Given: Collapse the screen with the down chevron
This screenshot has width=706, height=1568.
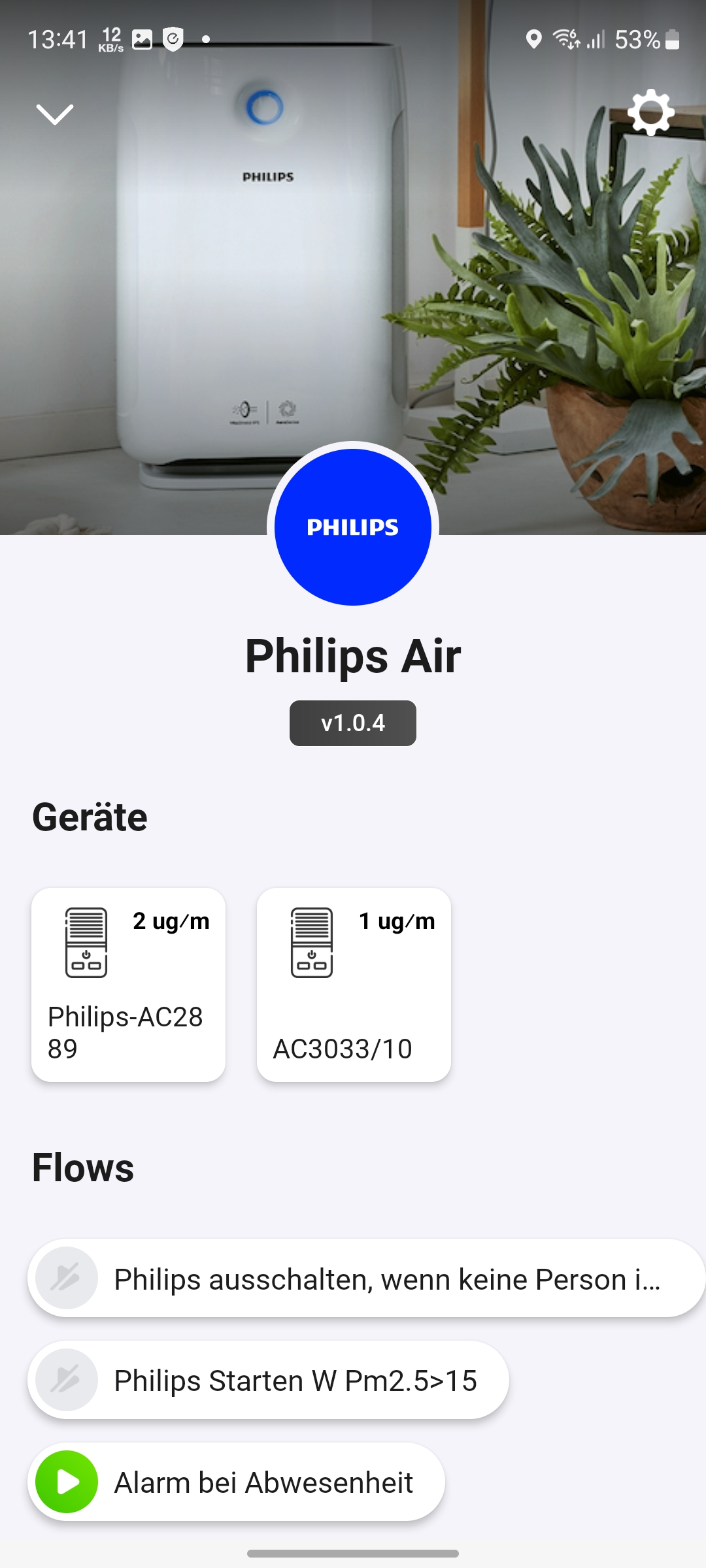Looking at the screenshot, I should 55,114.
